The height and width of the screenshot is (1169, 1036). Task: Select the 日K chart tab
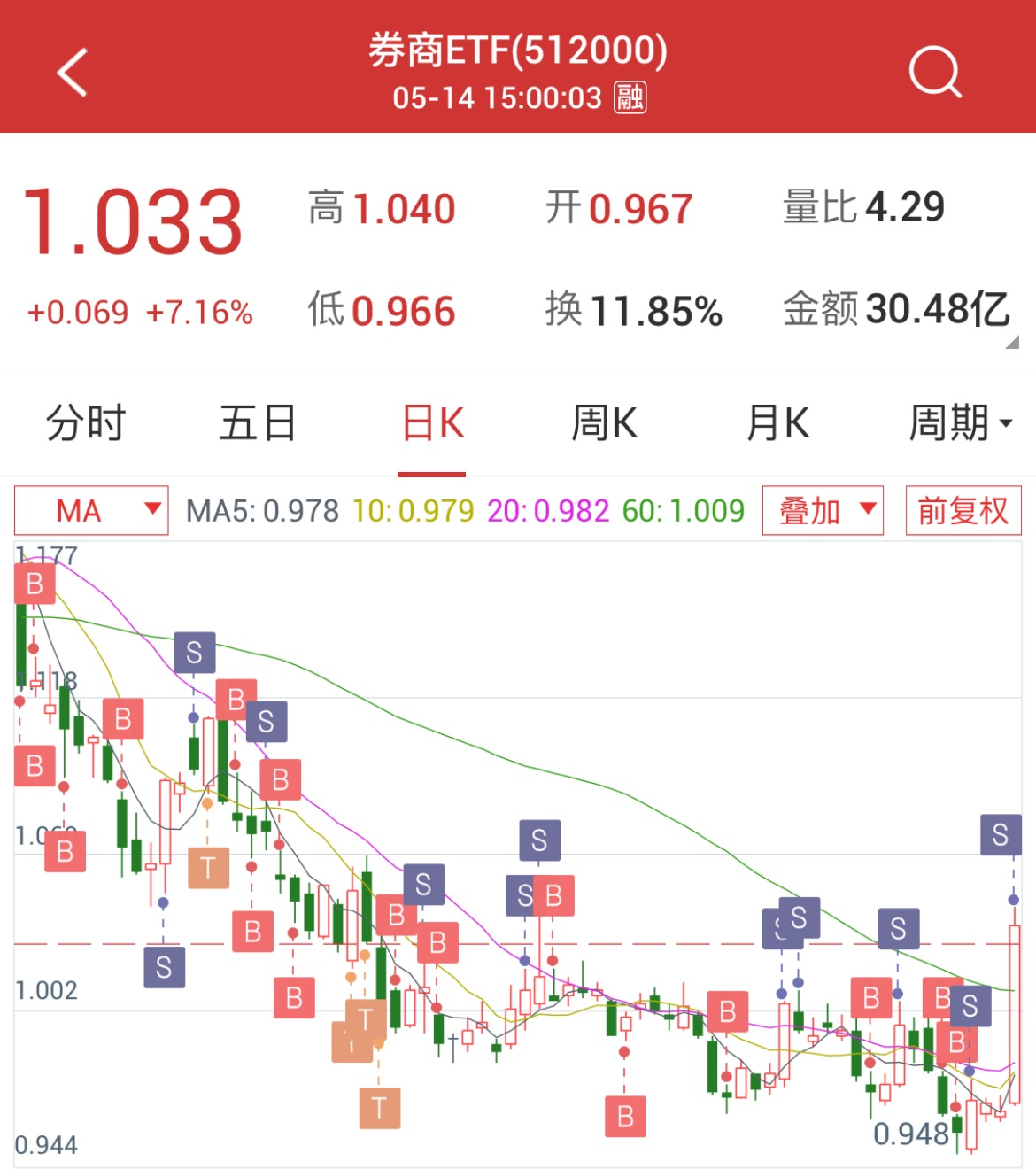click(x=432, y=422)
